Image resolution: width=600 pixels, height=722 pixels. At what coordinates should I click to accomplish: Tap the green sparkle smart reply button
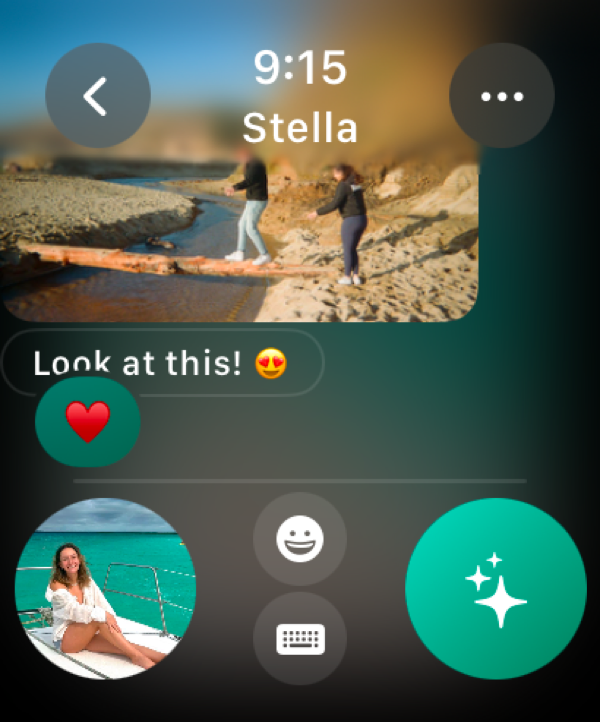click(x=495, y=588)
